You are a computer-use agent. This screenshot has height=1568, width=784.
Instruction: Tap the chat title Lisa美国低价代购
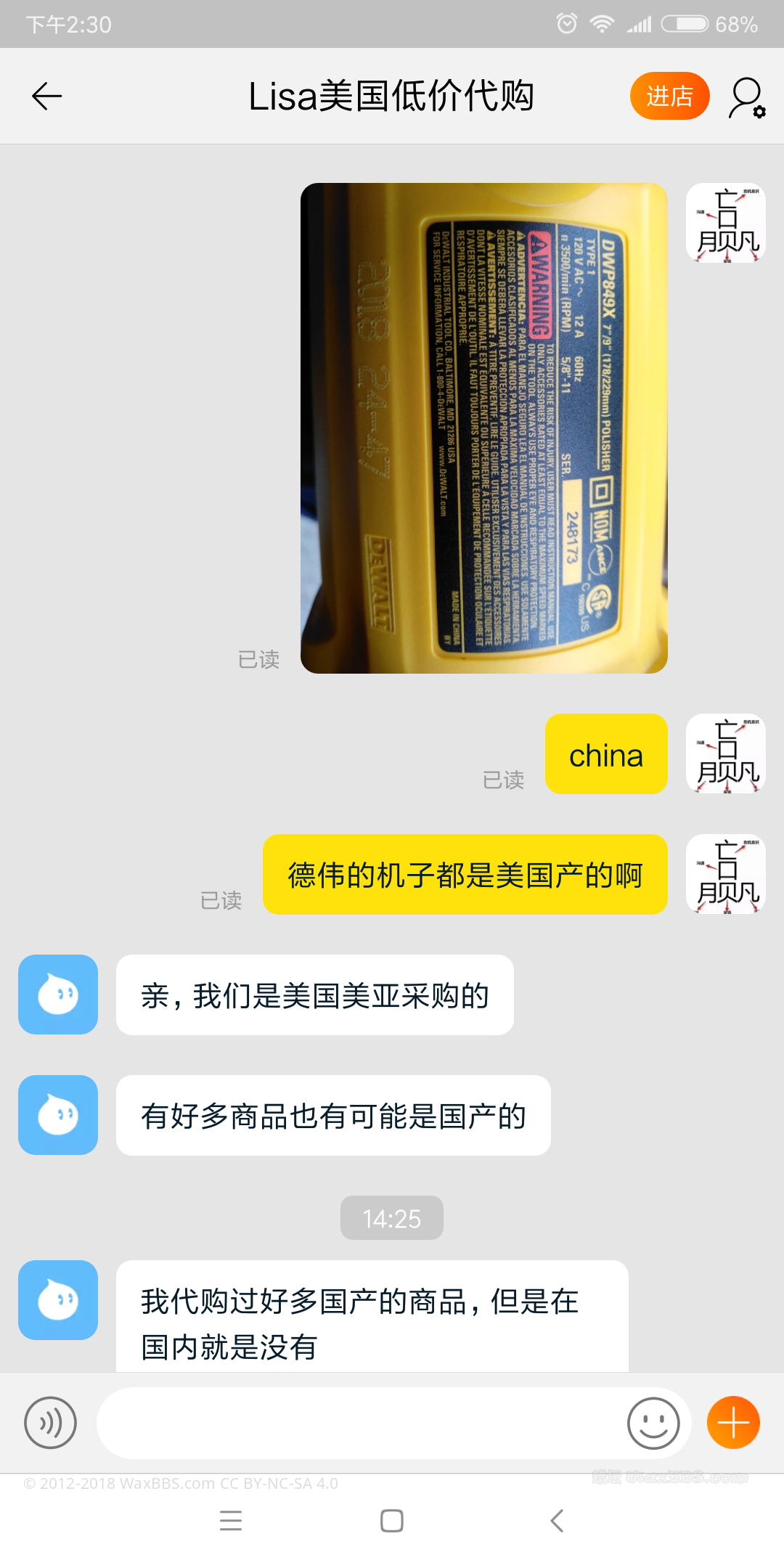pyautogui.click(x=391, y=95)
